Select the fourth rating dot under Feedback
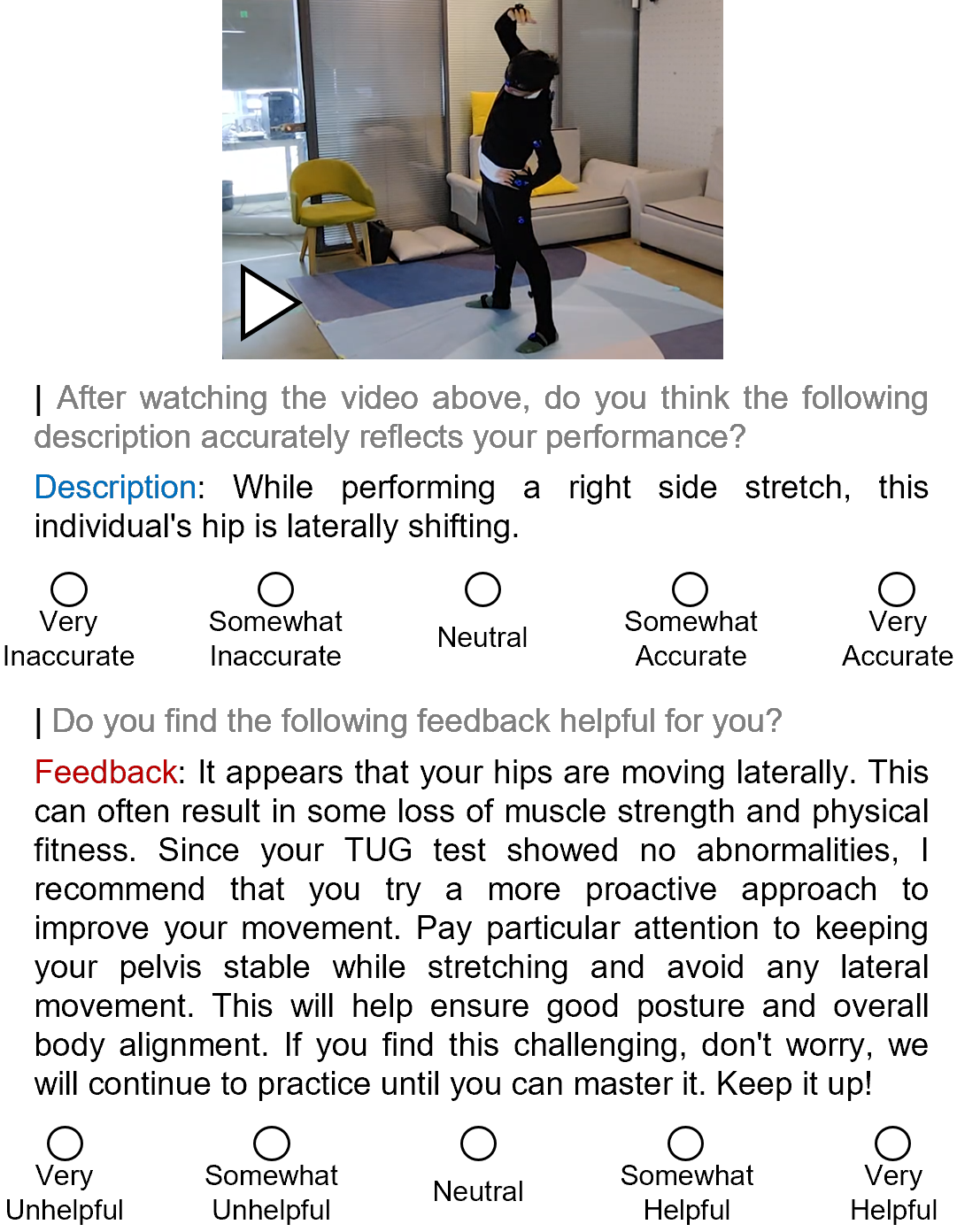 (x=686, y=1143)
